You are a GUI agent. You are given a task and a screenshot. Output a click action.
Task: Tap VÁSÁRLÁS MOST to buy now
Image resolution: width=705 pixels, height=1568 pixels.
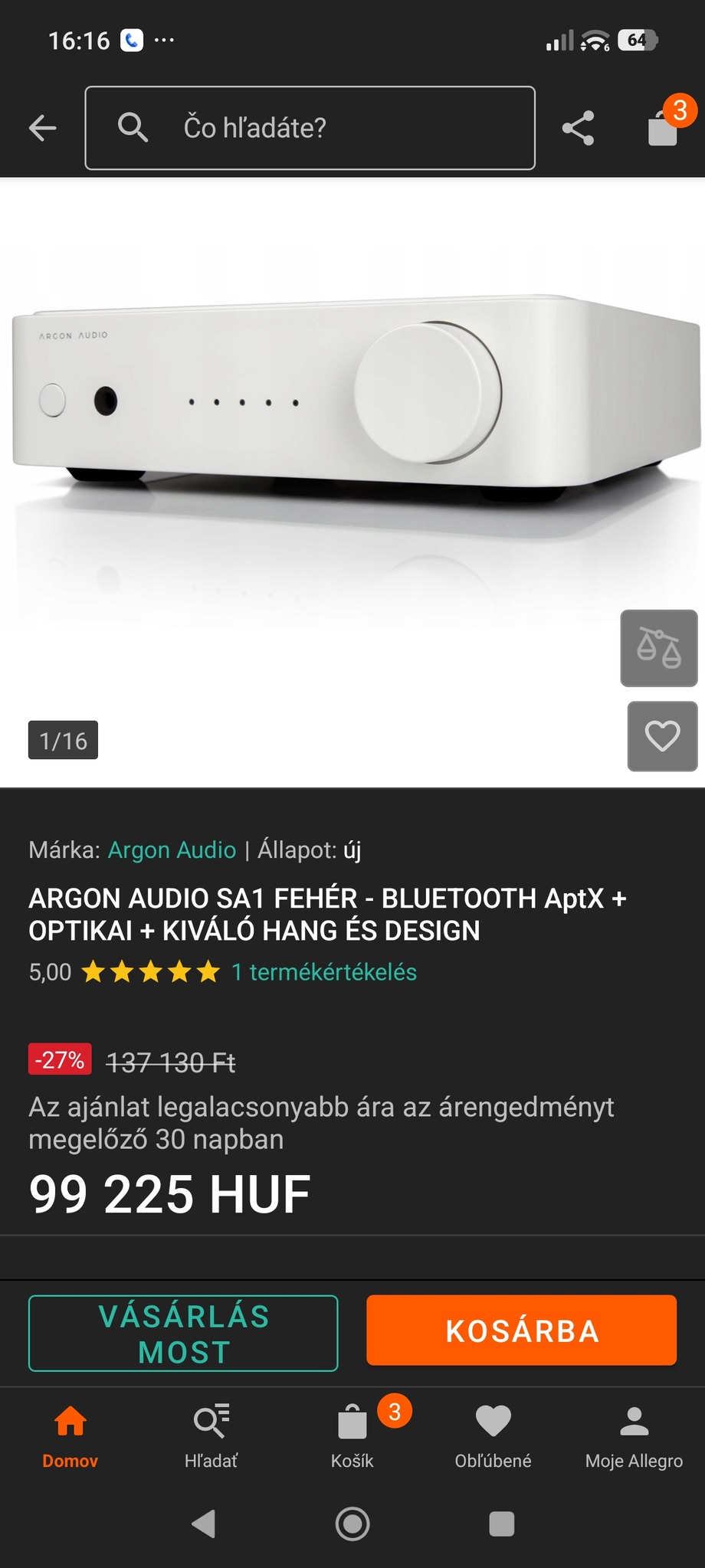pyautogui.click(x=183, y=1334)
